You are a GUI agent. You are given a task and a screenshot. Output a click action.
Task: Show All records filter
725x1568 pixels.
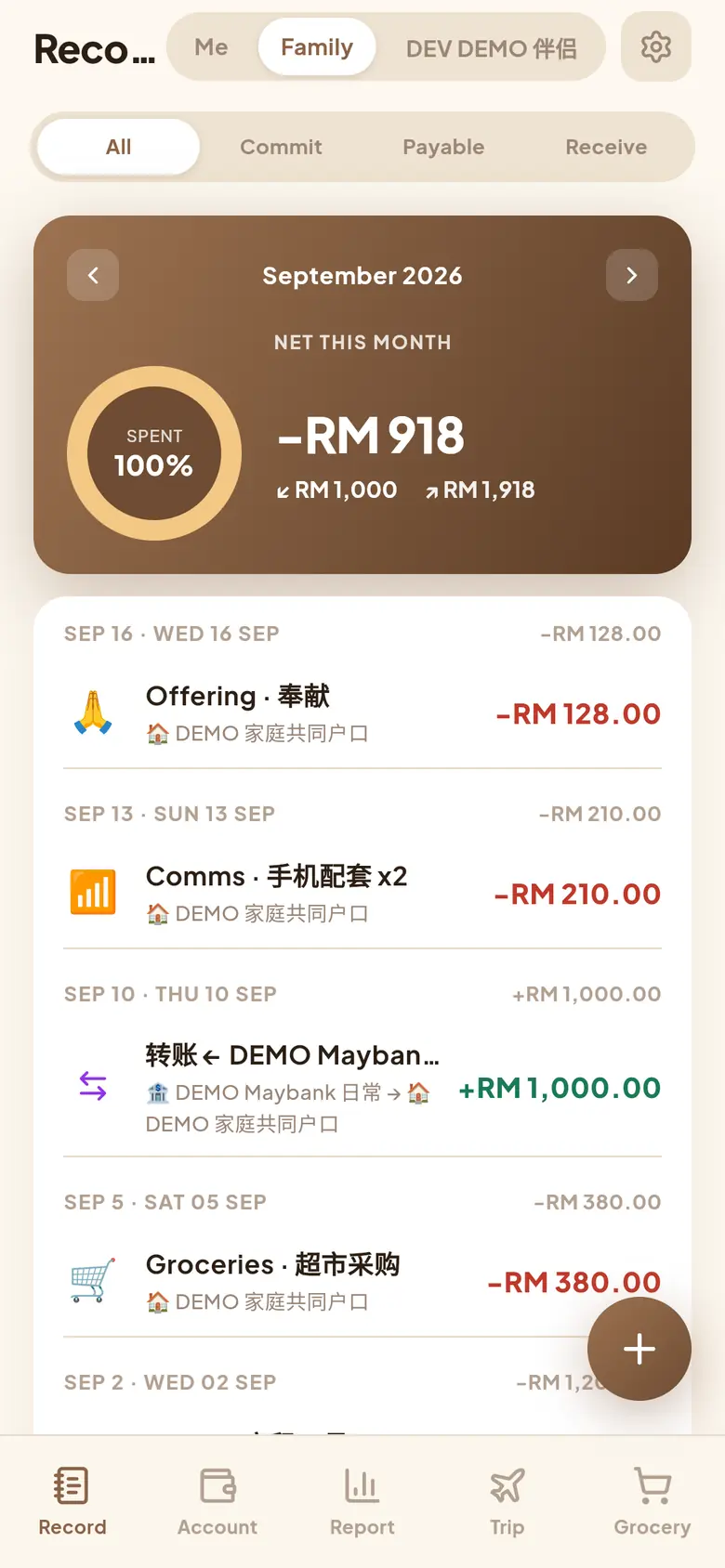(119, 147)
